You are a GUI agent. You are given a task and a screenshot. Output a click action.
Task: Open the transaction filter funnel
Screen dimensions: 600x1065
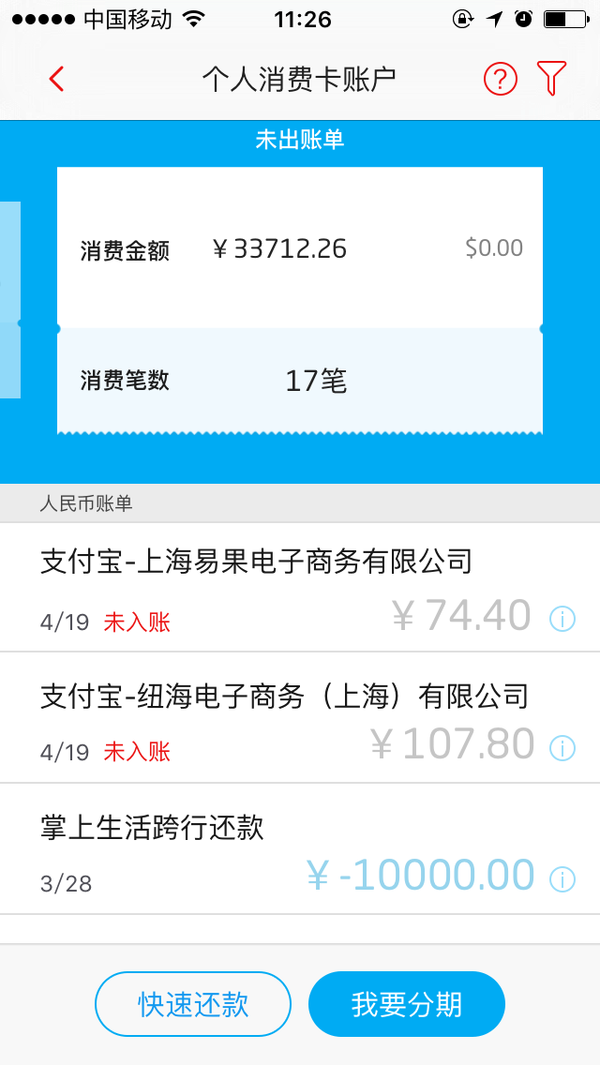tap(551, 78)
